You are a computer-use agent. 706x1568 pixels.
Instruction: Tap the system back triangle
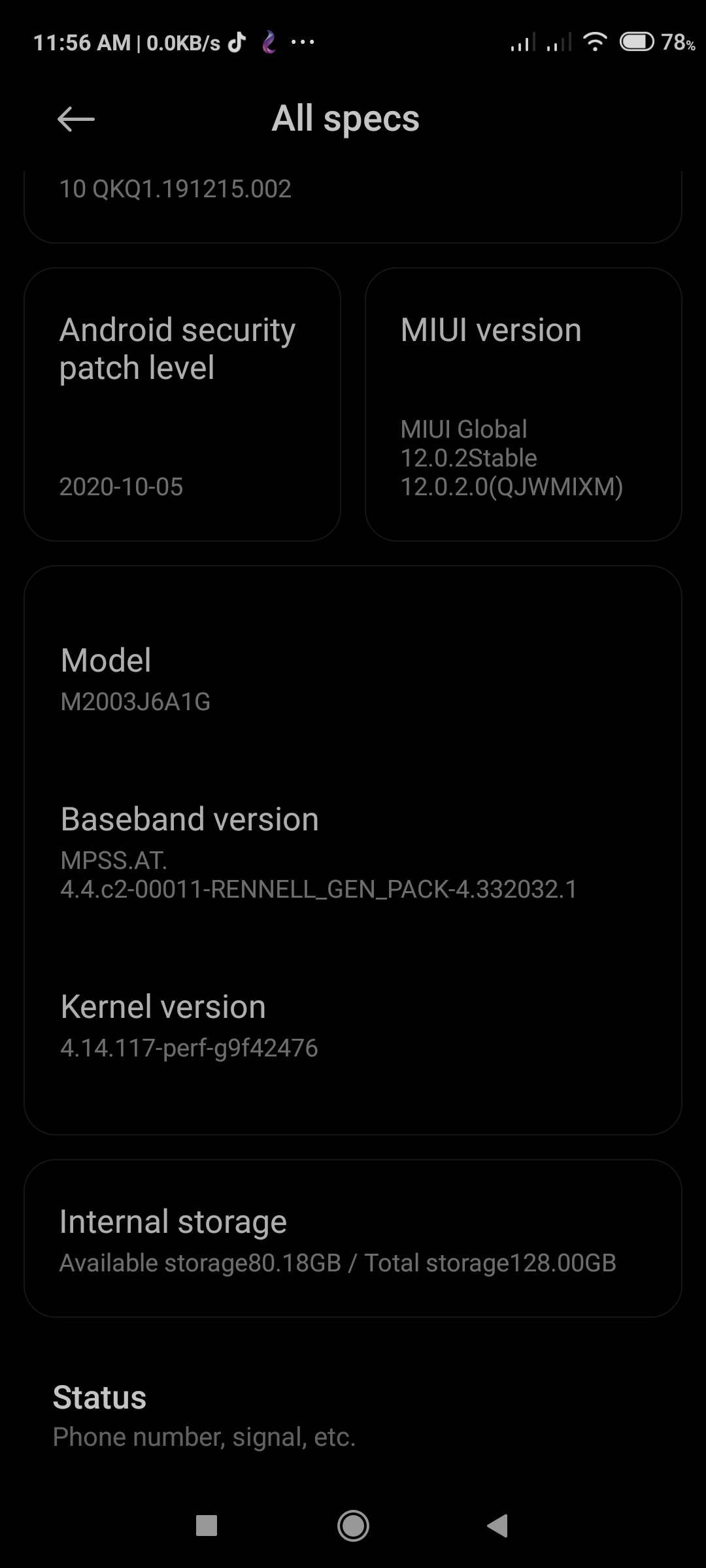[x=498, y=1526]
